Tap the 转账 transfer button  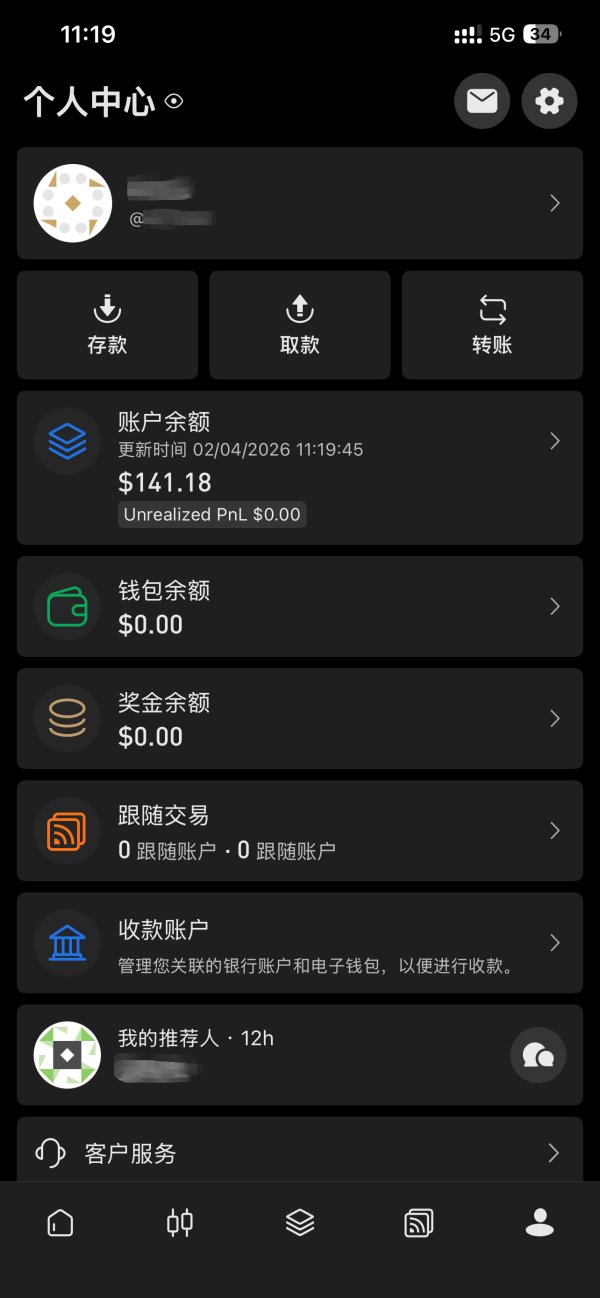pos(492,325)
